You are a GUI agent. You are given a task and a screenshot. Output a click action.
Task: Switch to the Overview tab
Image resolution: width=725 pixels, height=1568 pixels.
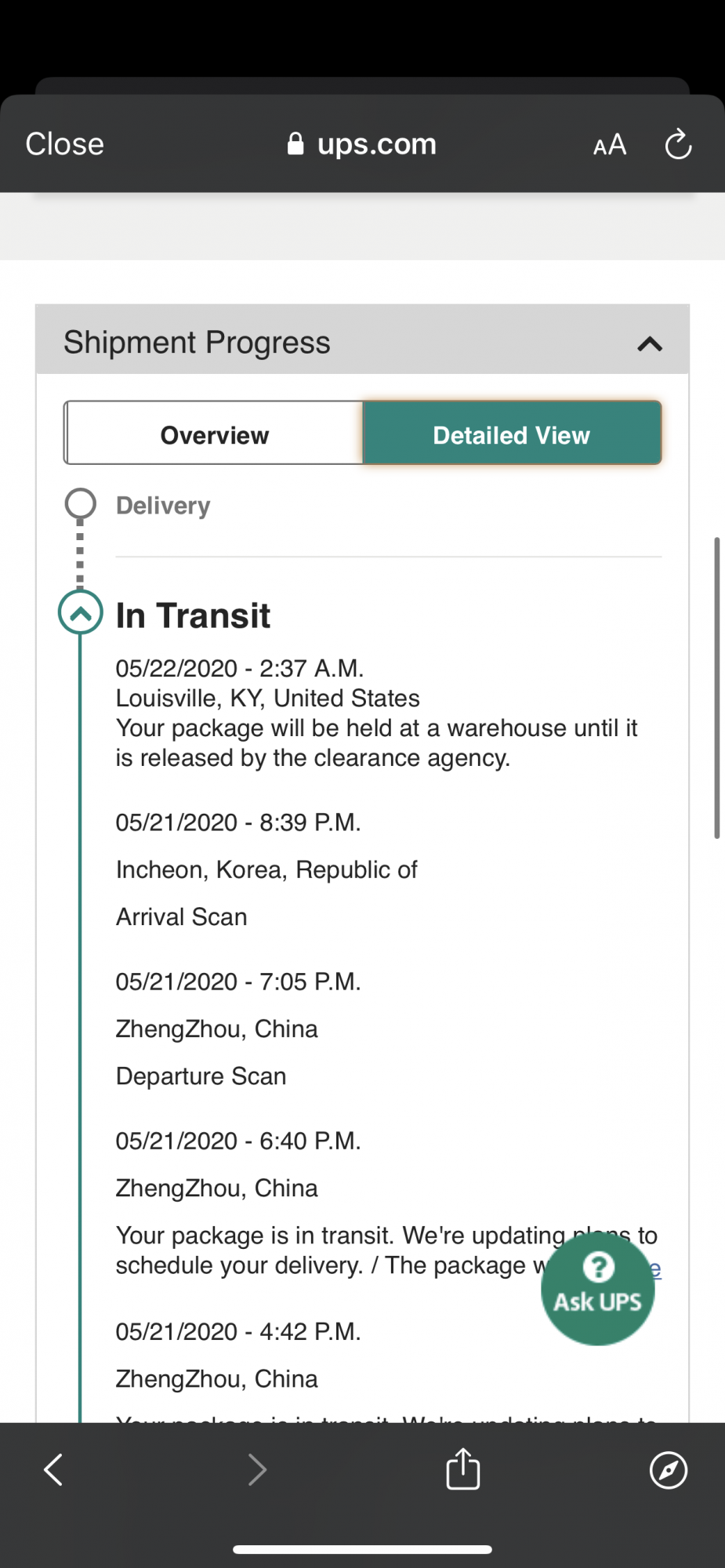click(214, 434)
